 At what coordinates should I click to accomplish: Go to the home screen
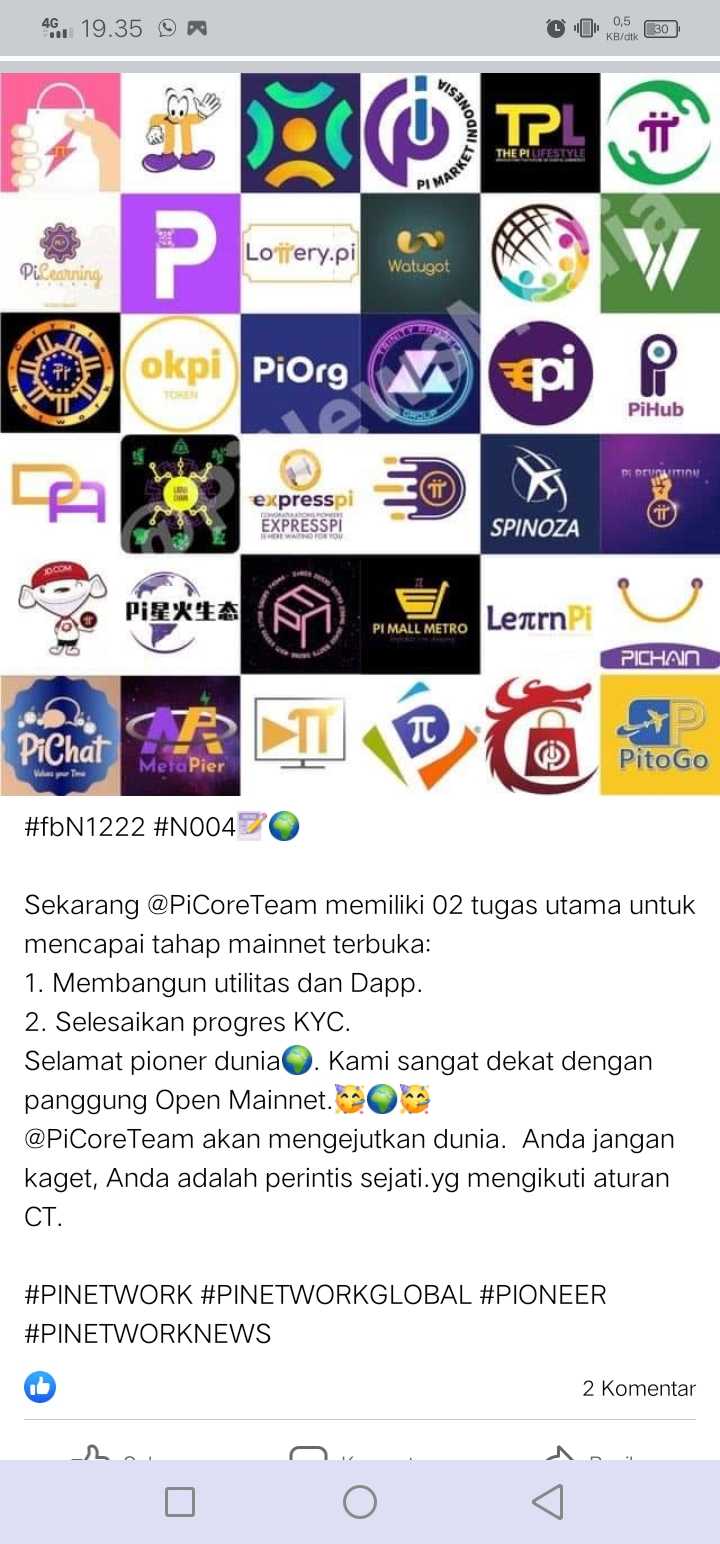point(360,1501)
